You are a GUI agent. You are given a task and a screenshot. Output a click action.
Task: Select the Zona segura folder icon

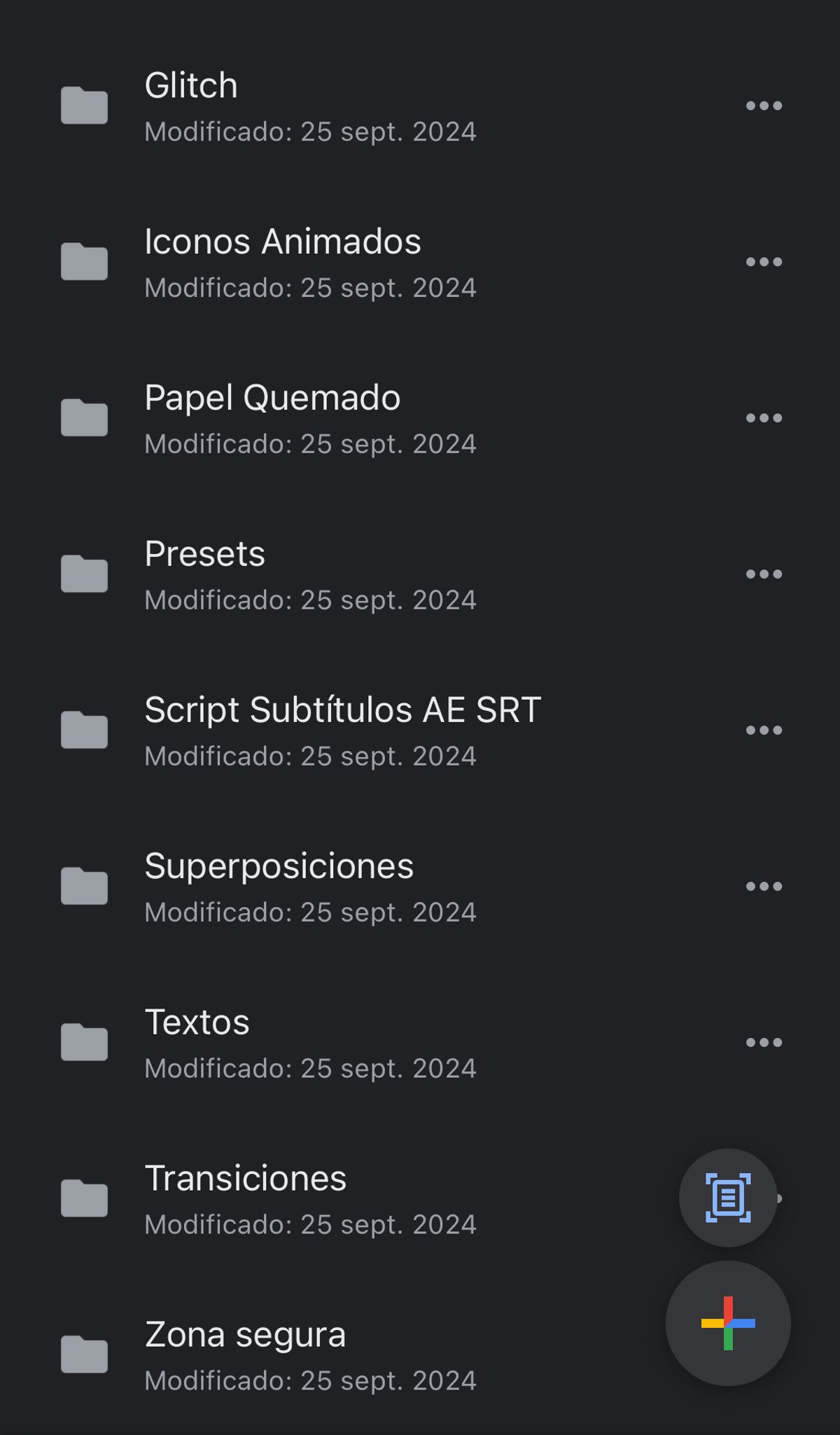click(84, 1354)
